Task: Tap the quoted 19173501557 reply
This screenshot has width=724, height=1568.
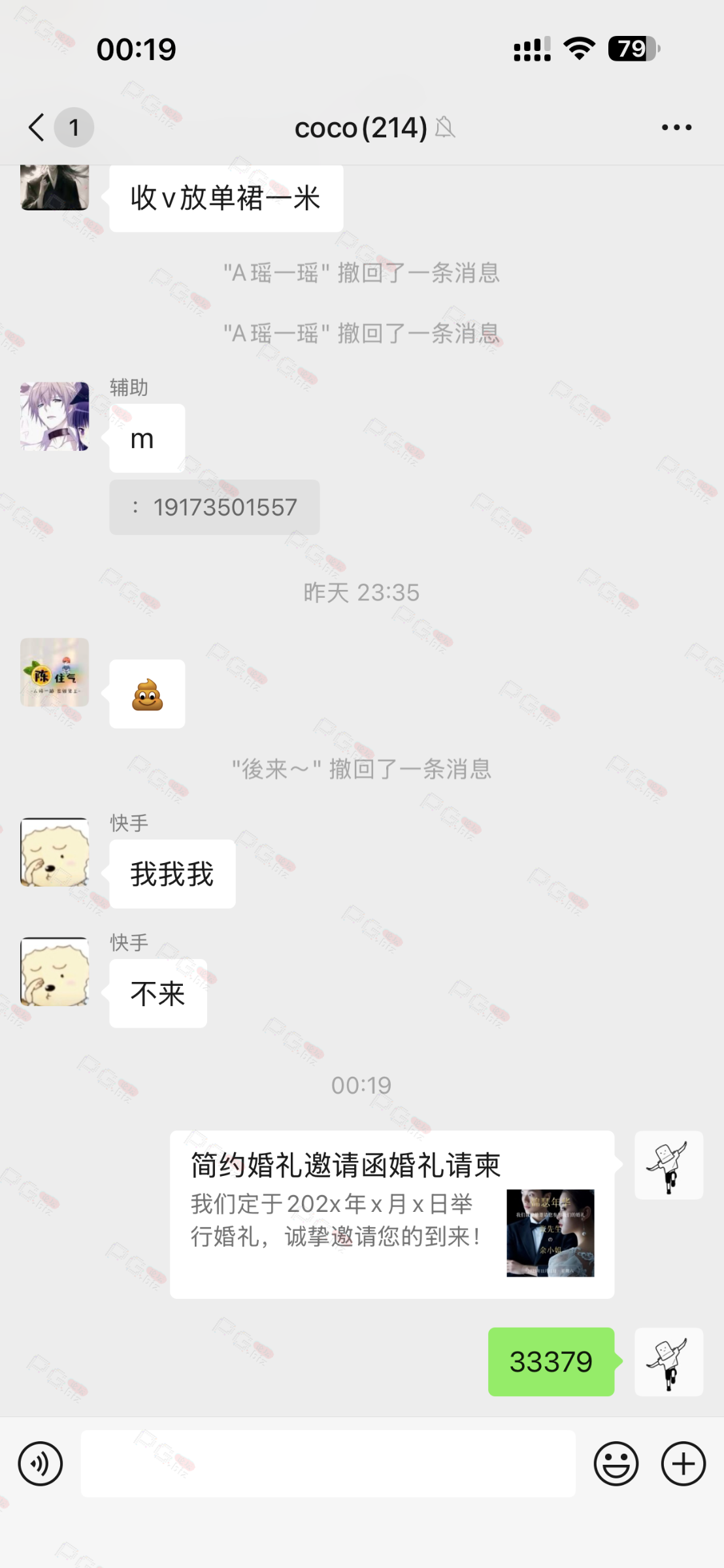Action: 214,508
